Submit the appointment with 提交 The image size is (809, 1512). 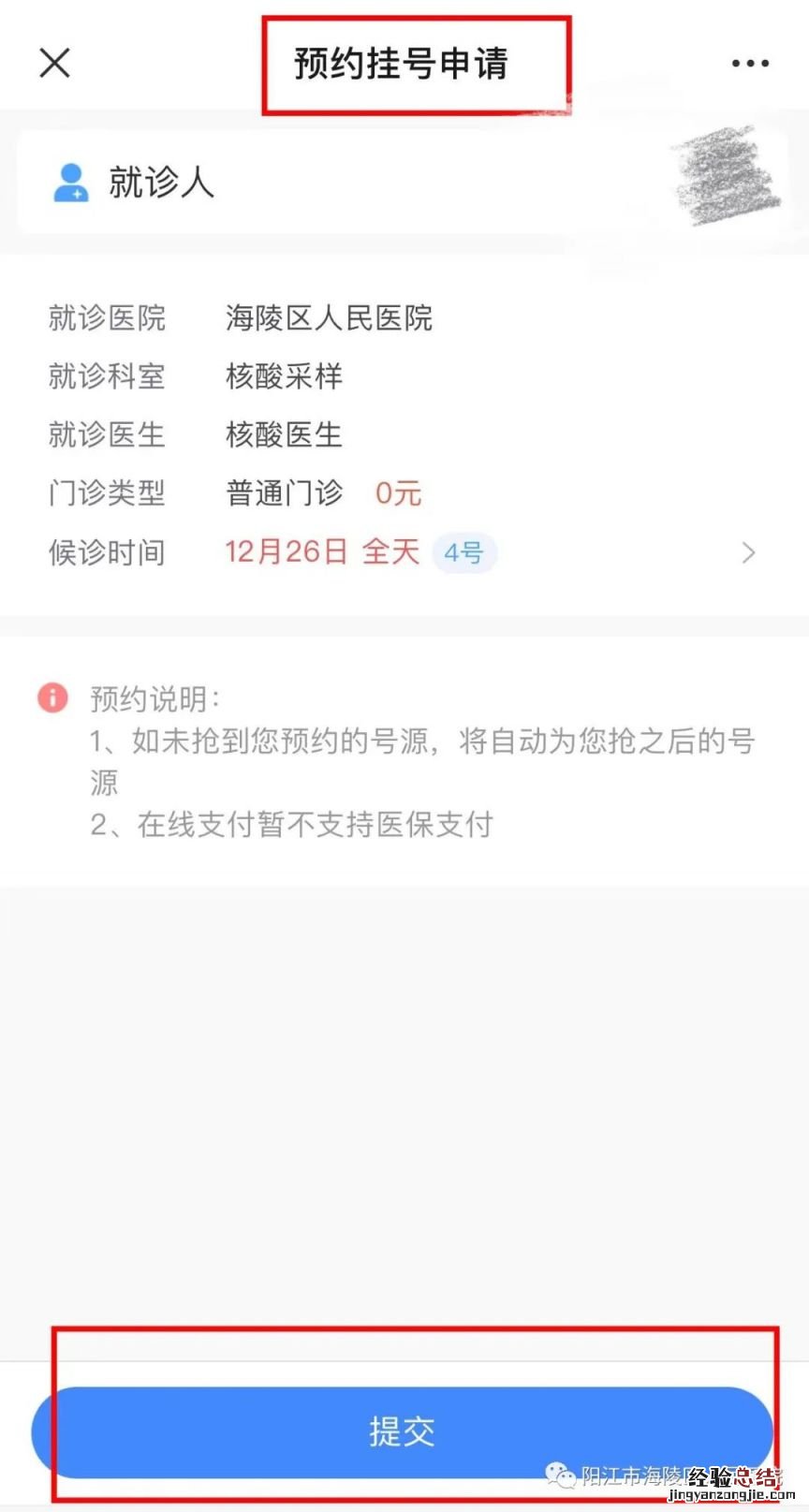coord(403,1431)
